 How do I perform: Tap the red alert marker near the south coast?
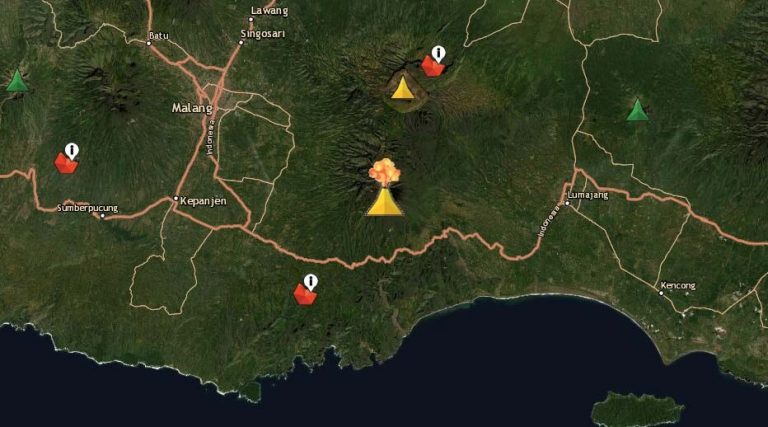pyautogui.click(x=306, y=292)
